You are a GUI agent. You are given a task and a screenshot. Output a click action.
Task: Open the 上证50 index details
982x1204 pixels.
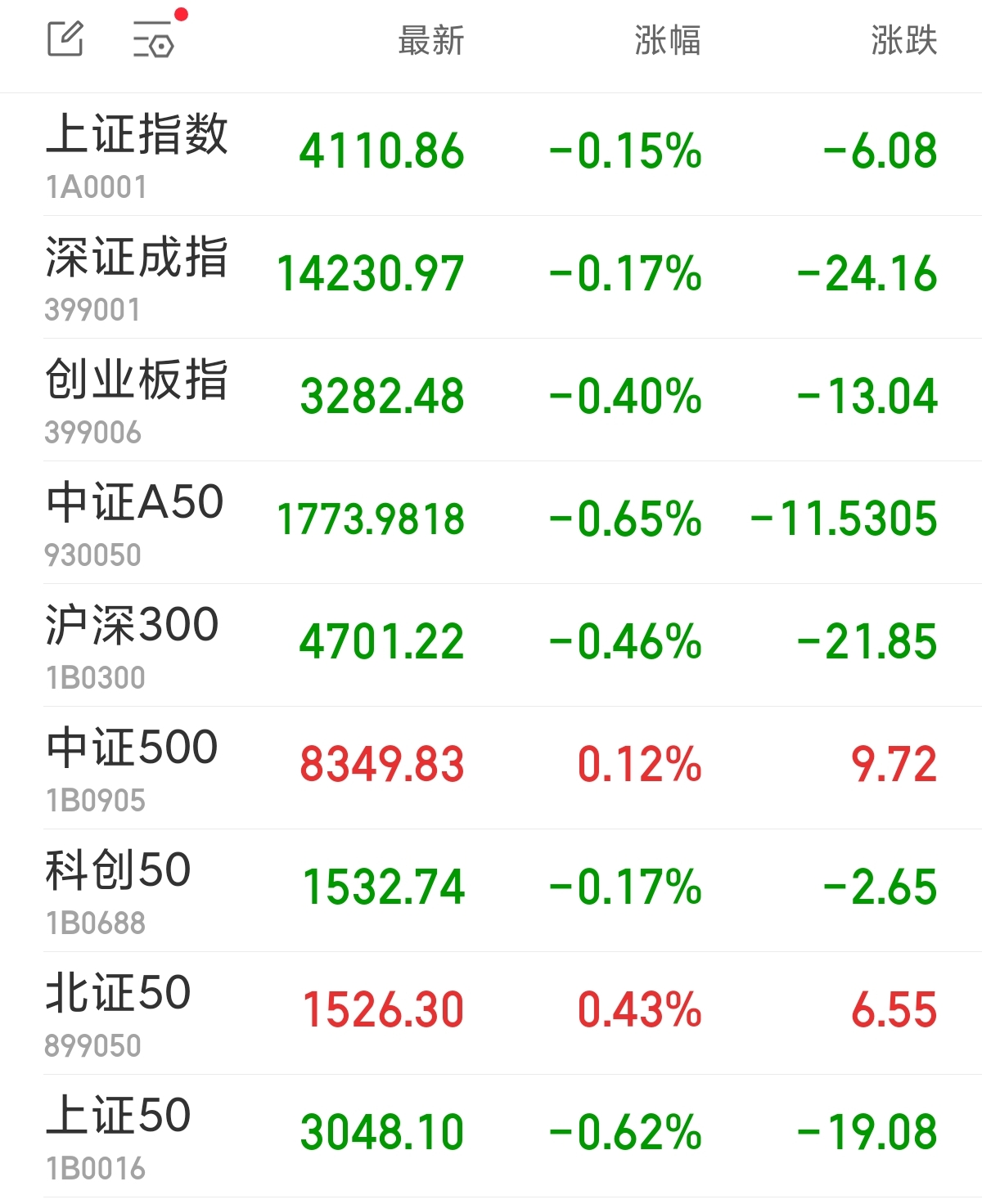tap(491, 1136)
